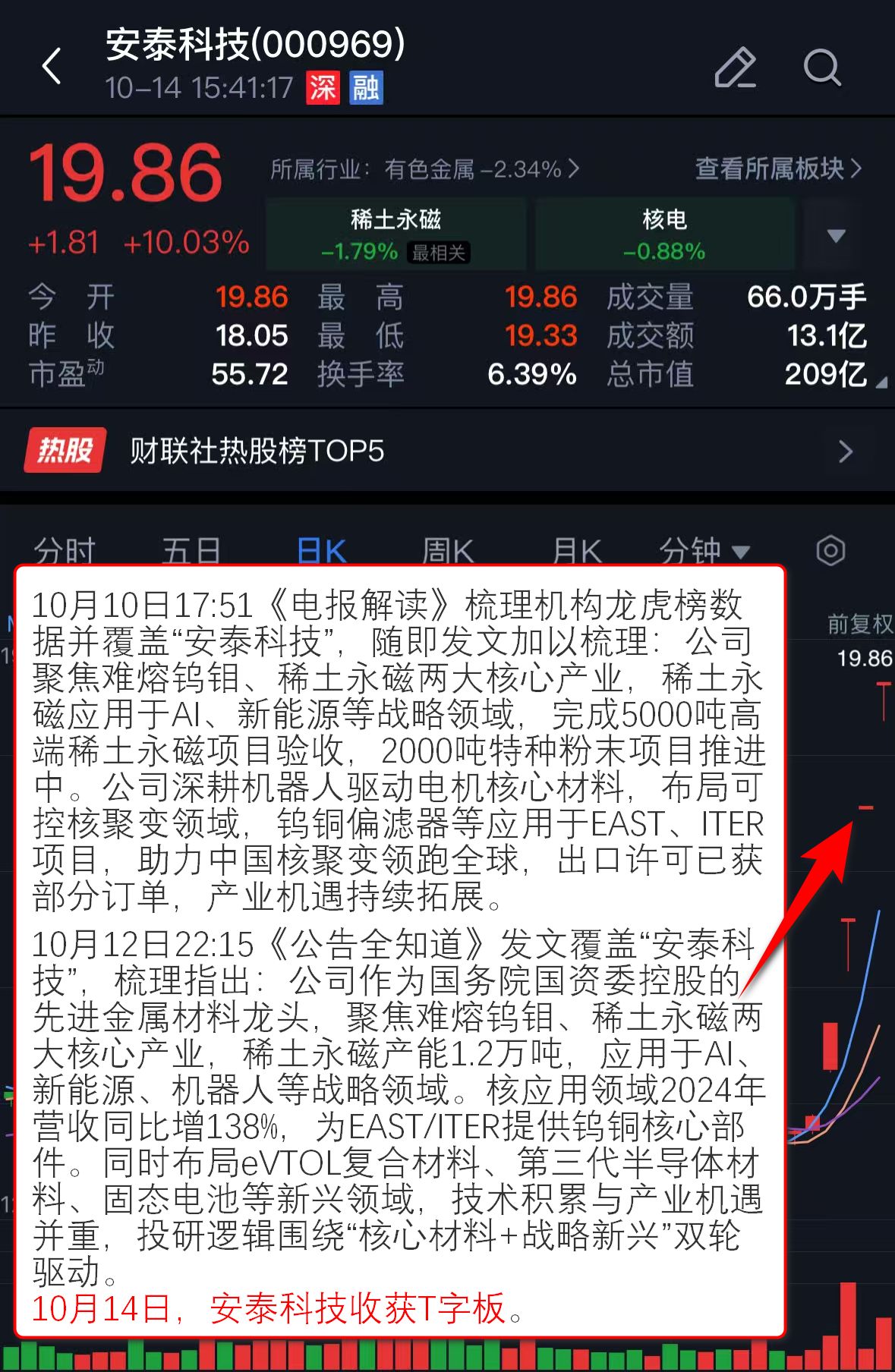
Task: Open the search magnifier icon
Action: (x=822, y=68)
